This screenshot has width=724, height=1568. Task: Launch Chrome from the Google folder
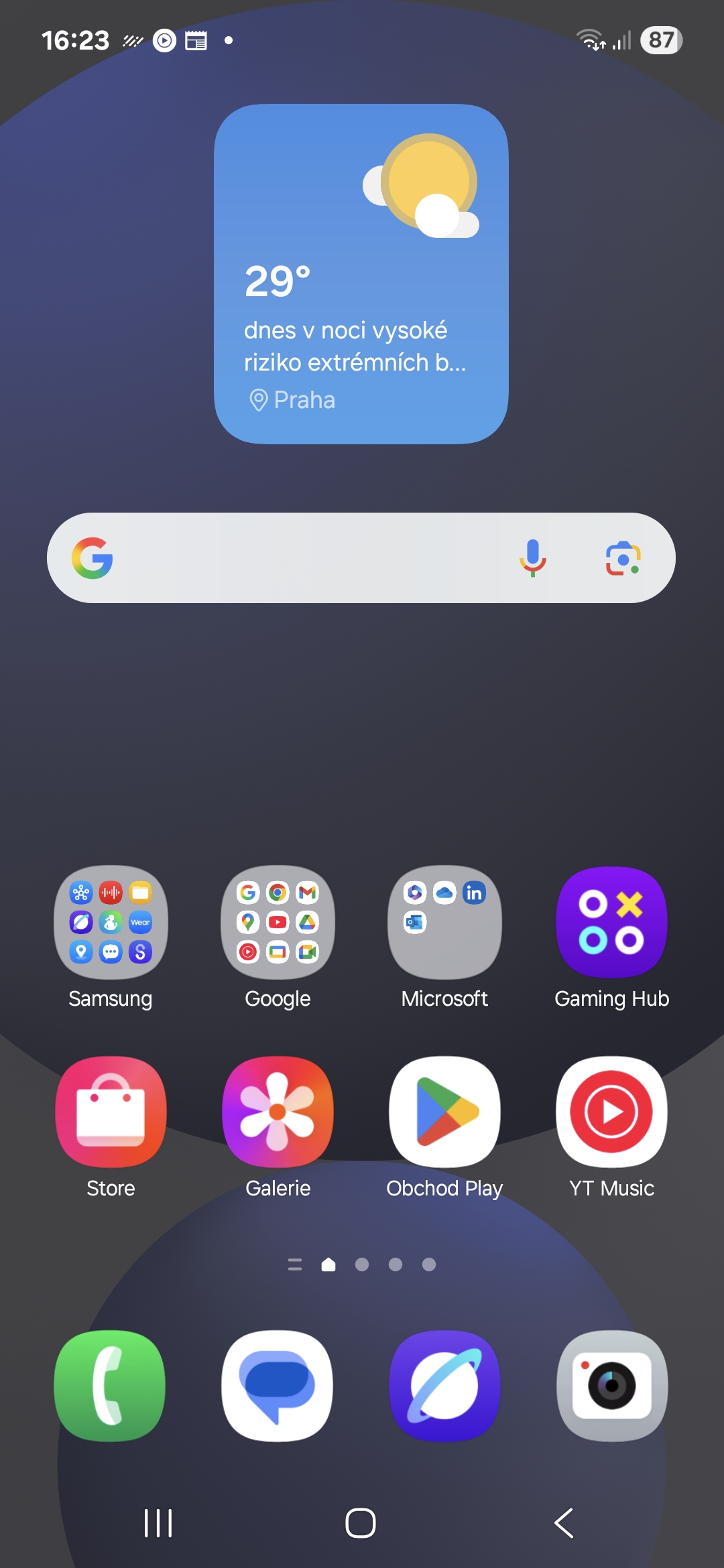click(278, 893)
